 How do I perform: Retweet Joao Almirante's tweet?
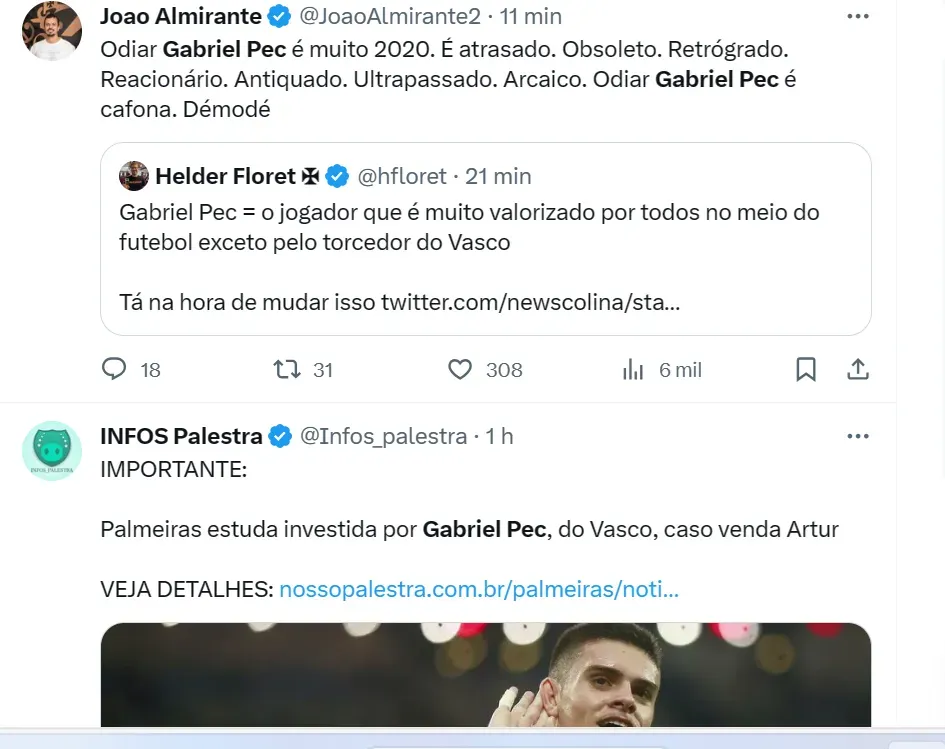pyautogui.click(x=288, y=370)
